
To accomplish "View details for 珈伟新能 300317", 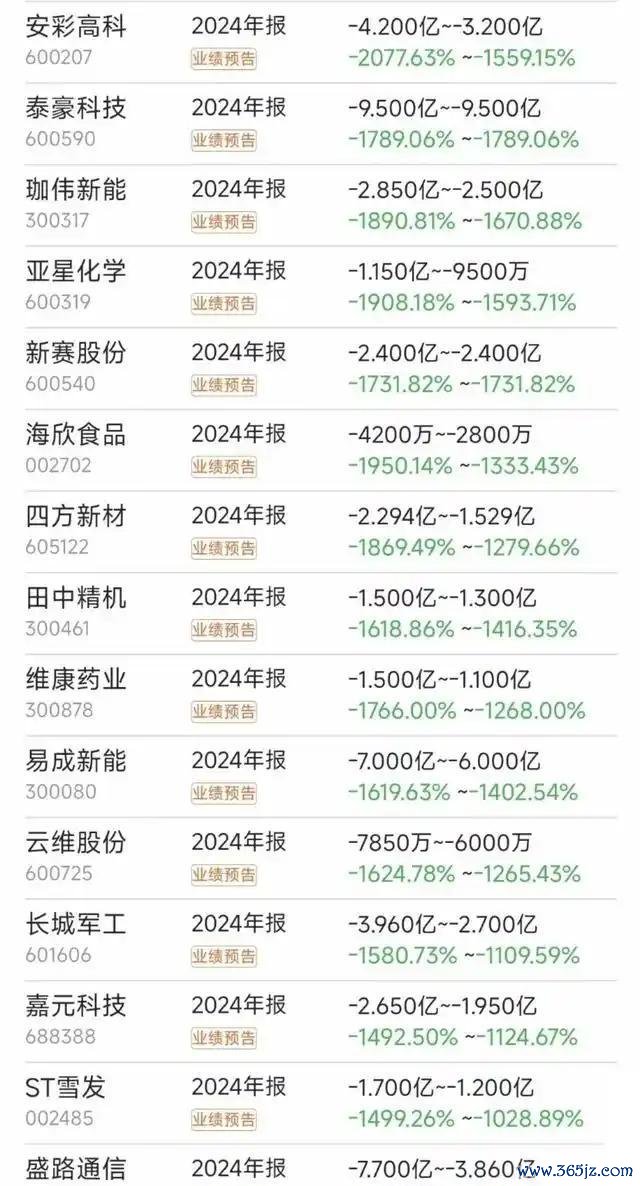I will point(321,206).
